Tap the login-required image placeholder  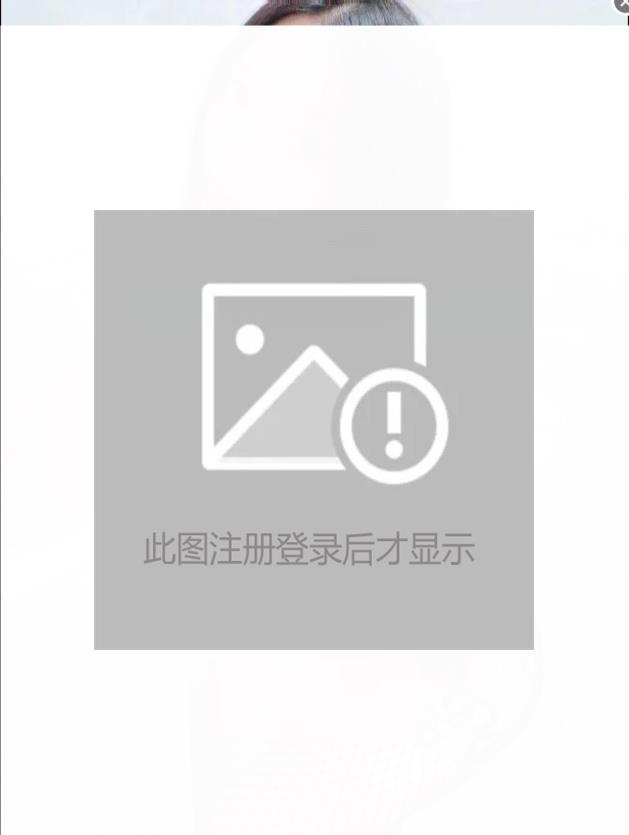[x=314, y=429]
